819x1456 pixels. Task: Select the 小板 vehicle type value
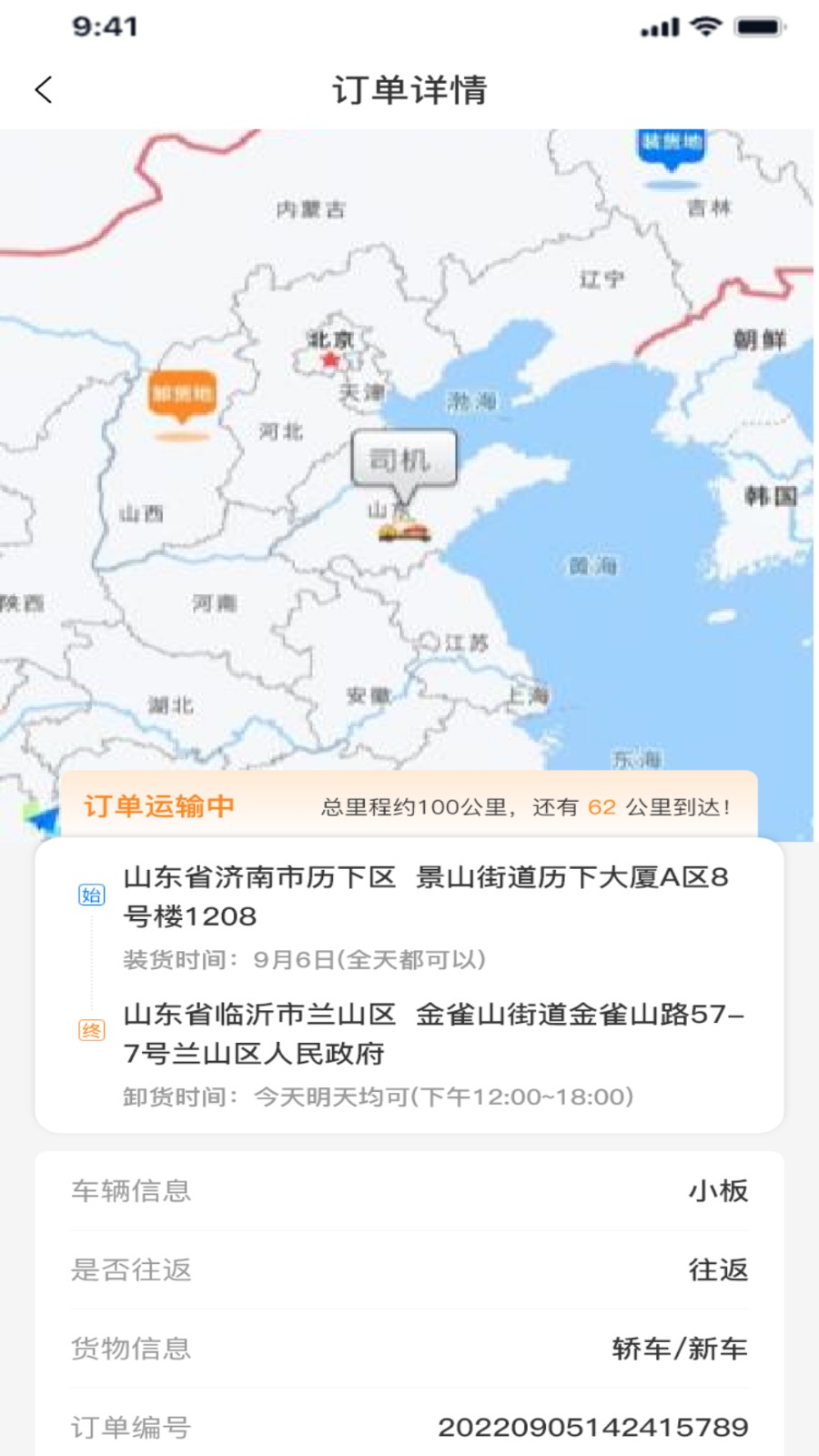point(722,1192)
